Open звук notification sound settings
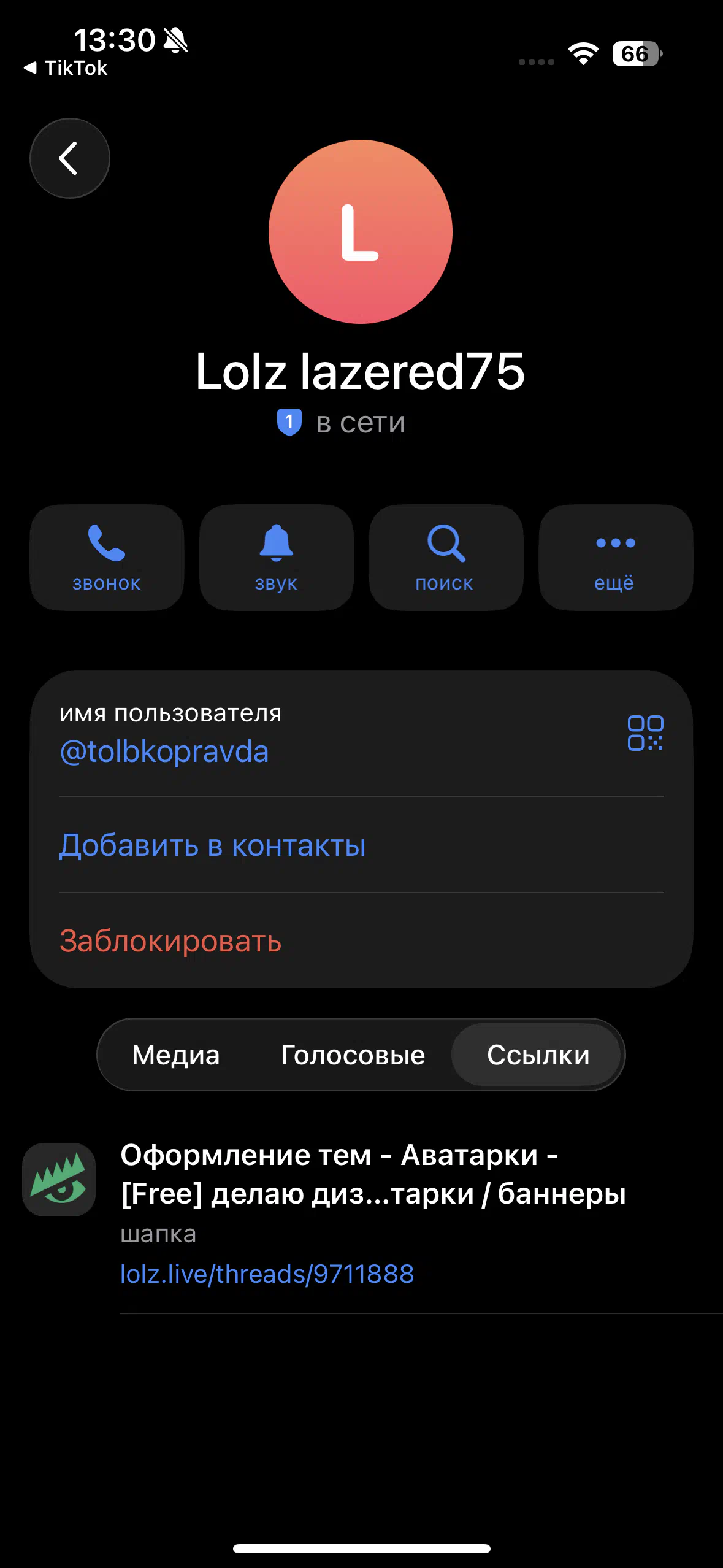Image resolution: width=723 pixels, height=1568 pixels. (x=277, y=557)
